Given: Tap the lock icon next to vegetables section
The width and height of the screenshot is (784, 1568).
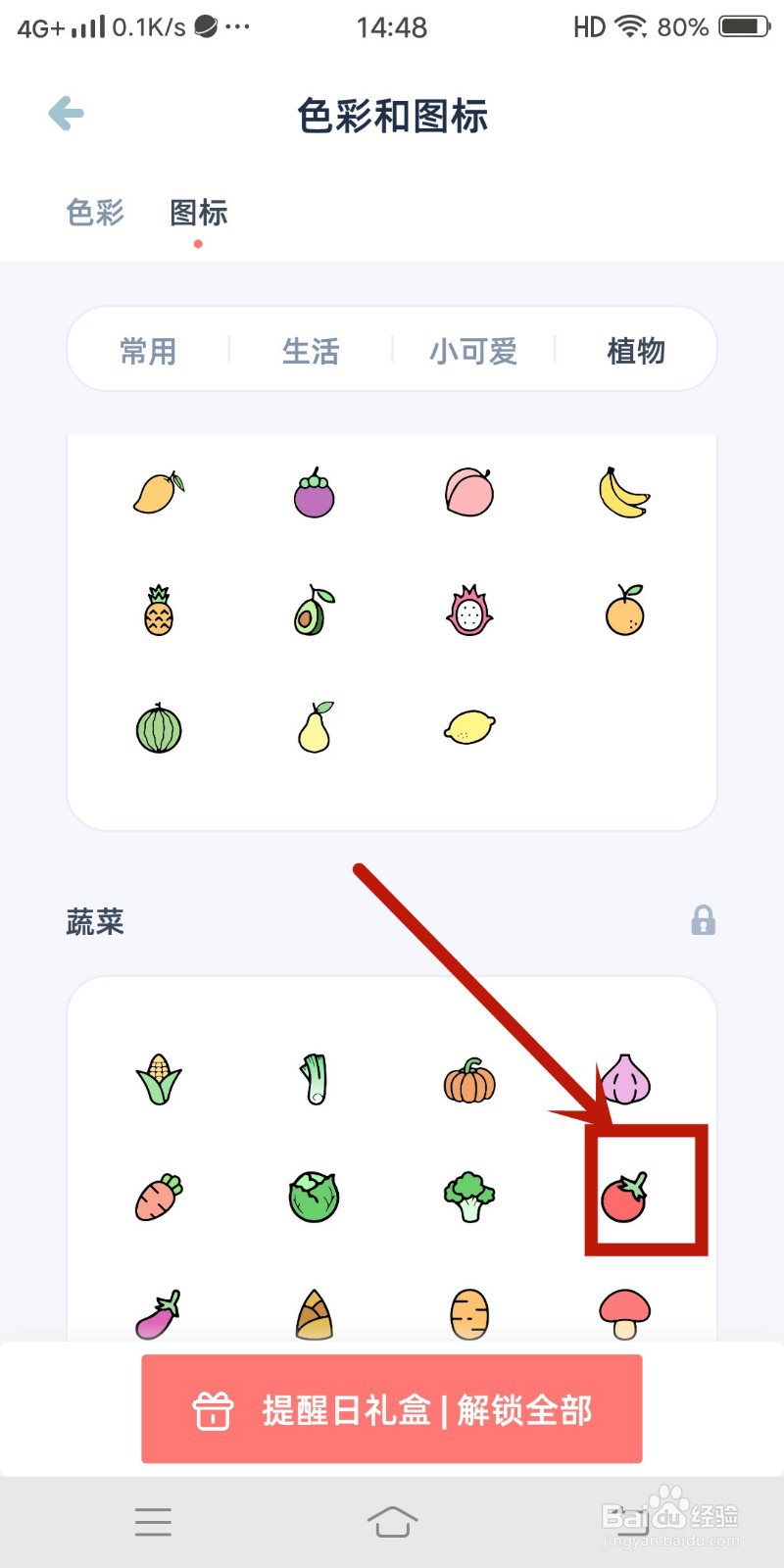Looking at the screenshot, I should coord(703,921).
